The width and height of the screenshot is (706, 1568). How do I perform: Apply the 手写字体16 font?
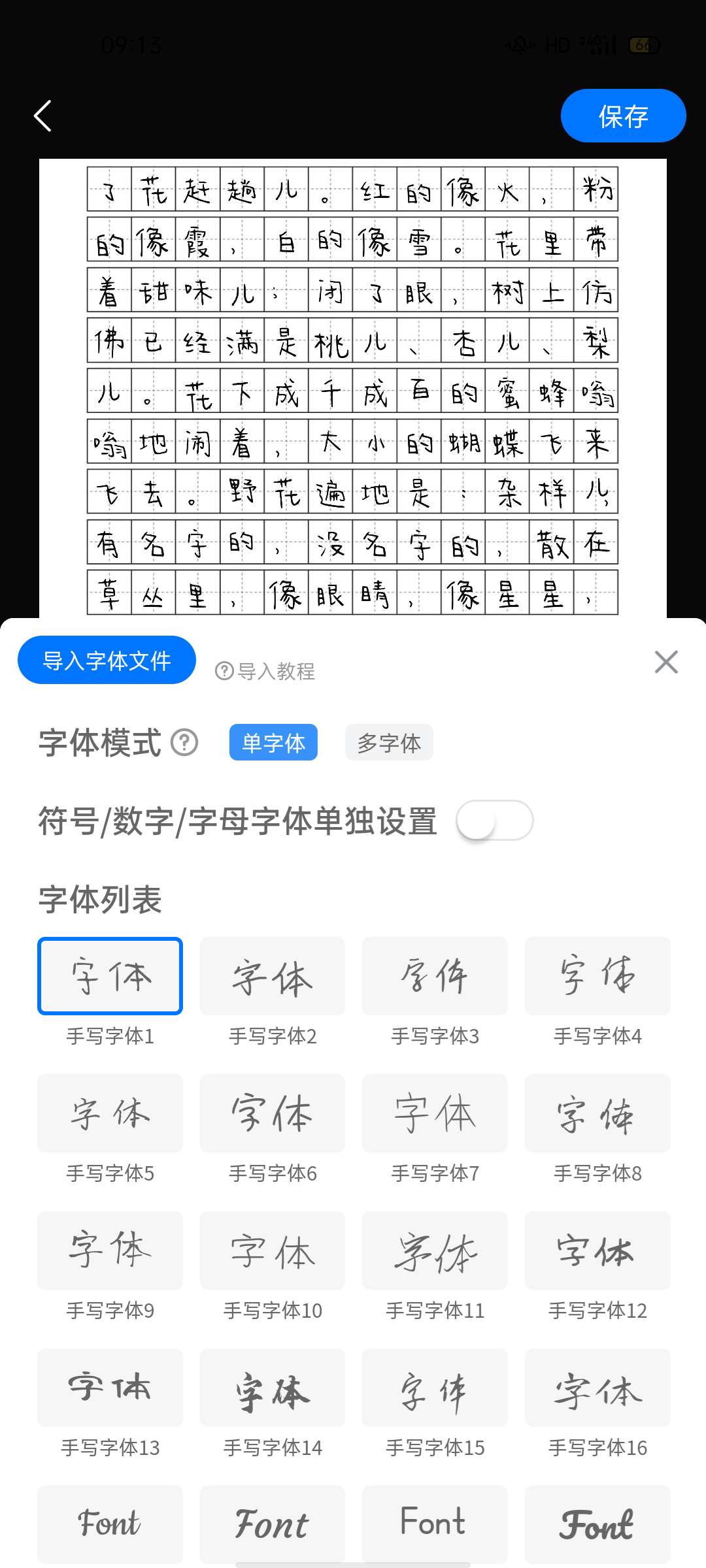(x=597, y=1388)
